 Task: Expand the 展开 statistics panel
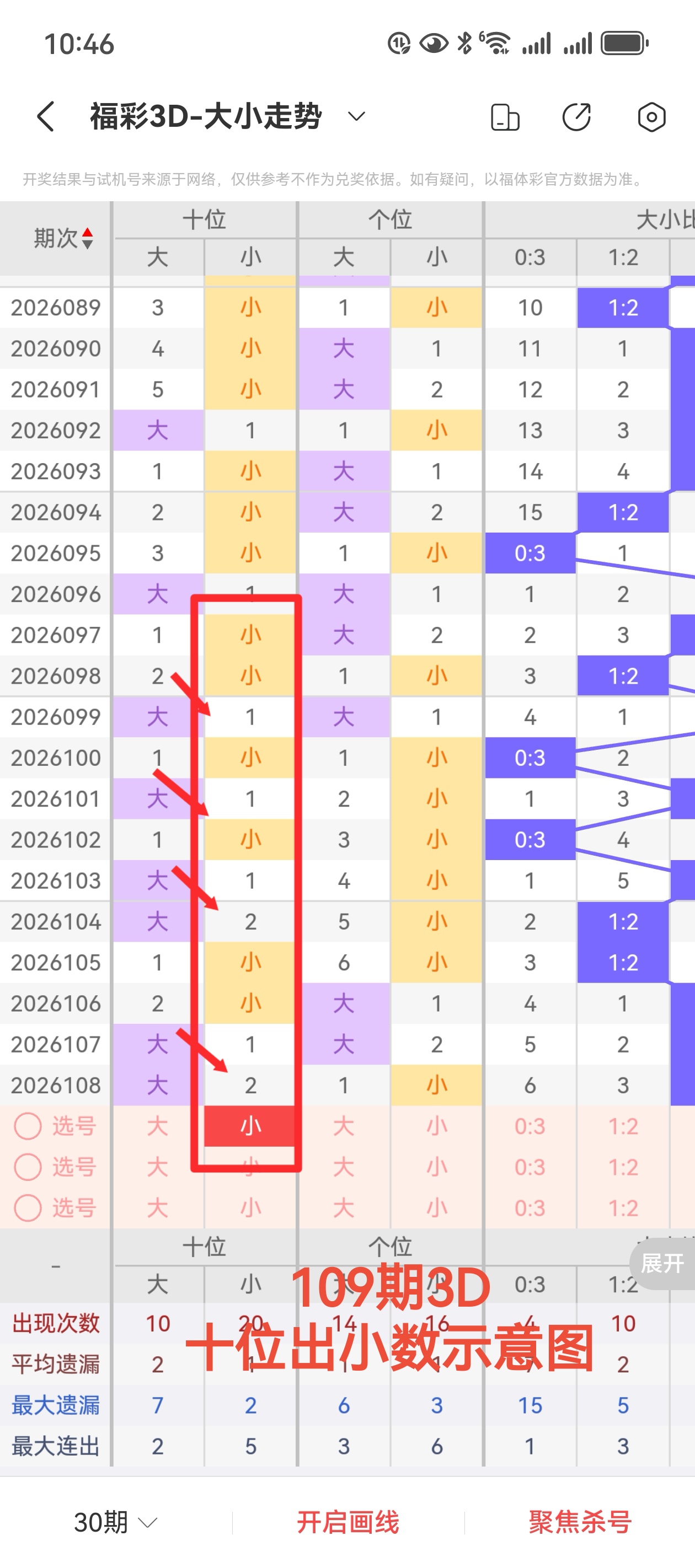pyautogui.click(x=662, y=1264)
